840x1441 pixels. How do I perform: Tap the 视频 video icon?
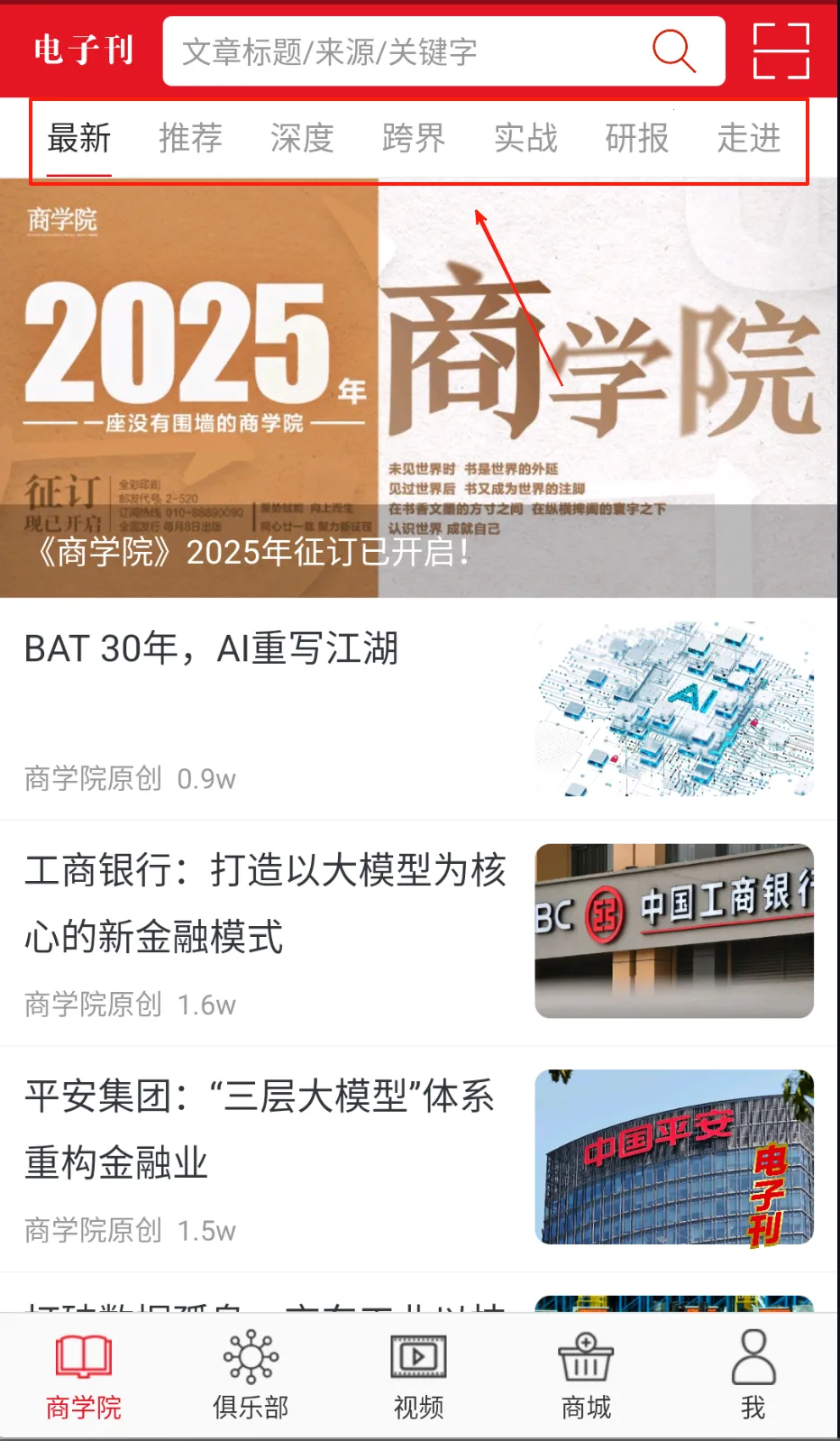(418, 1371)
